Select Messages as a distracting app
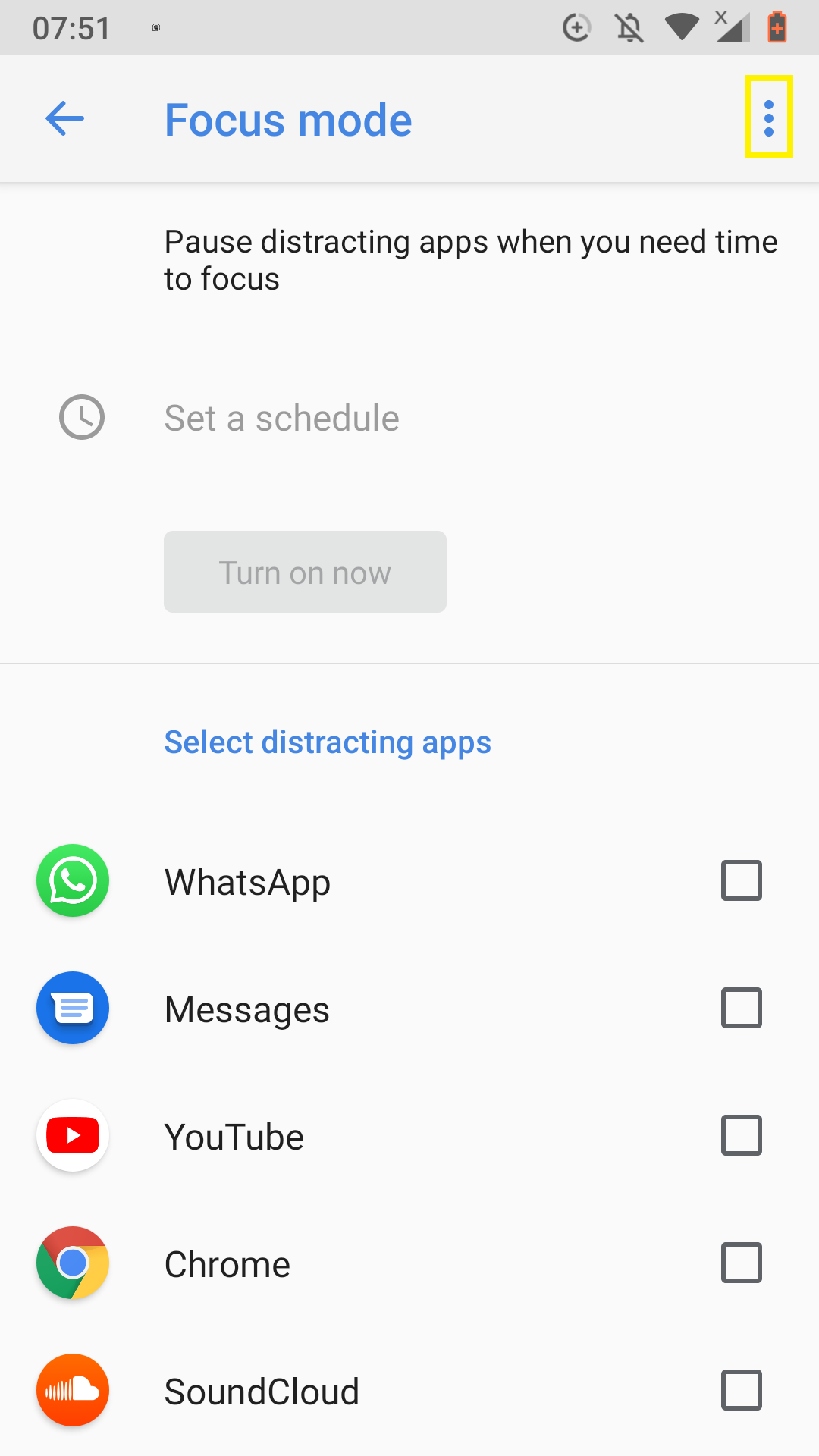 tap(741, 1008)
